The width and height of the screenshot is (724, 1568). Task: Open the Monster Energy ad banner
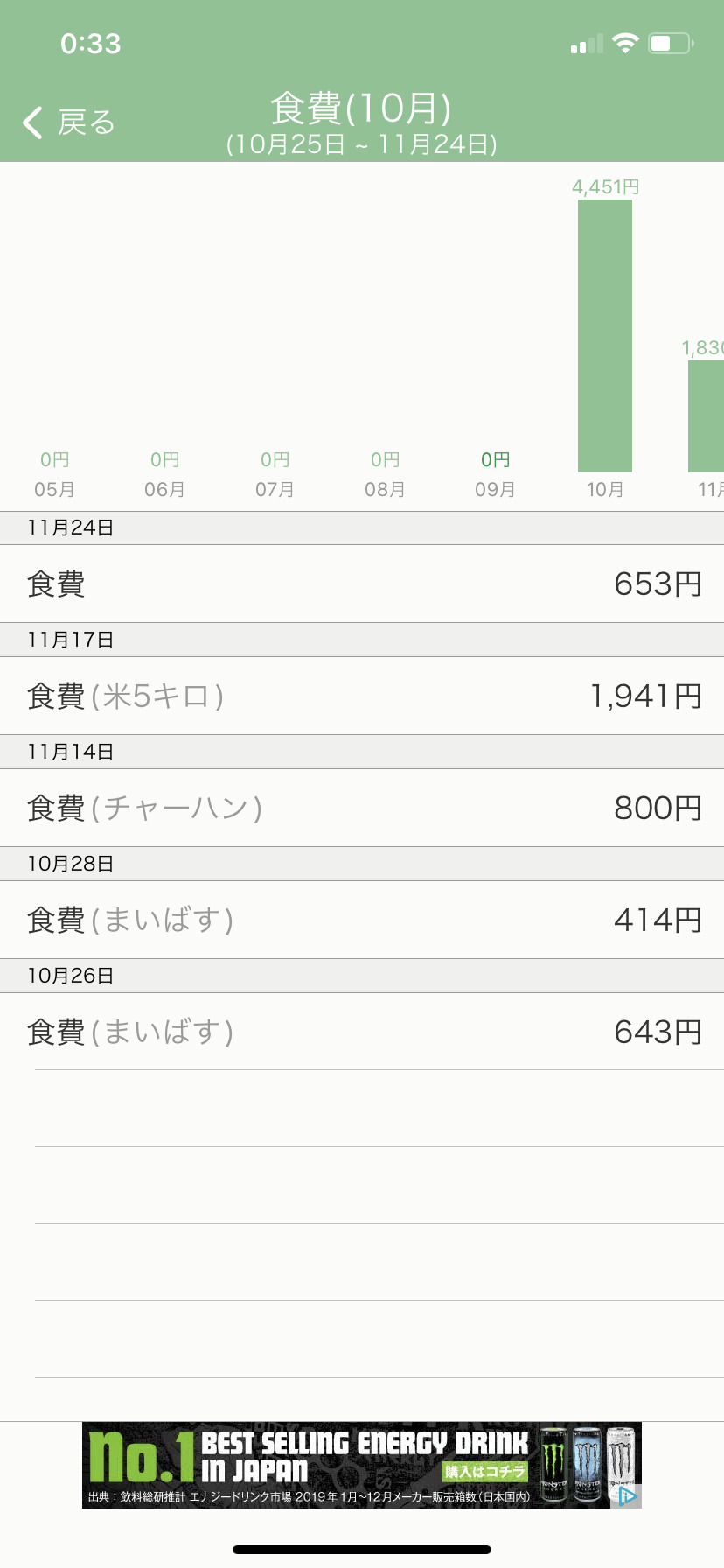click(362, 1465)
